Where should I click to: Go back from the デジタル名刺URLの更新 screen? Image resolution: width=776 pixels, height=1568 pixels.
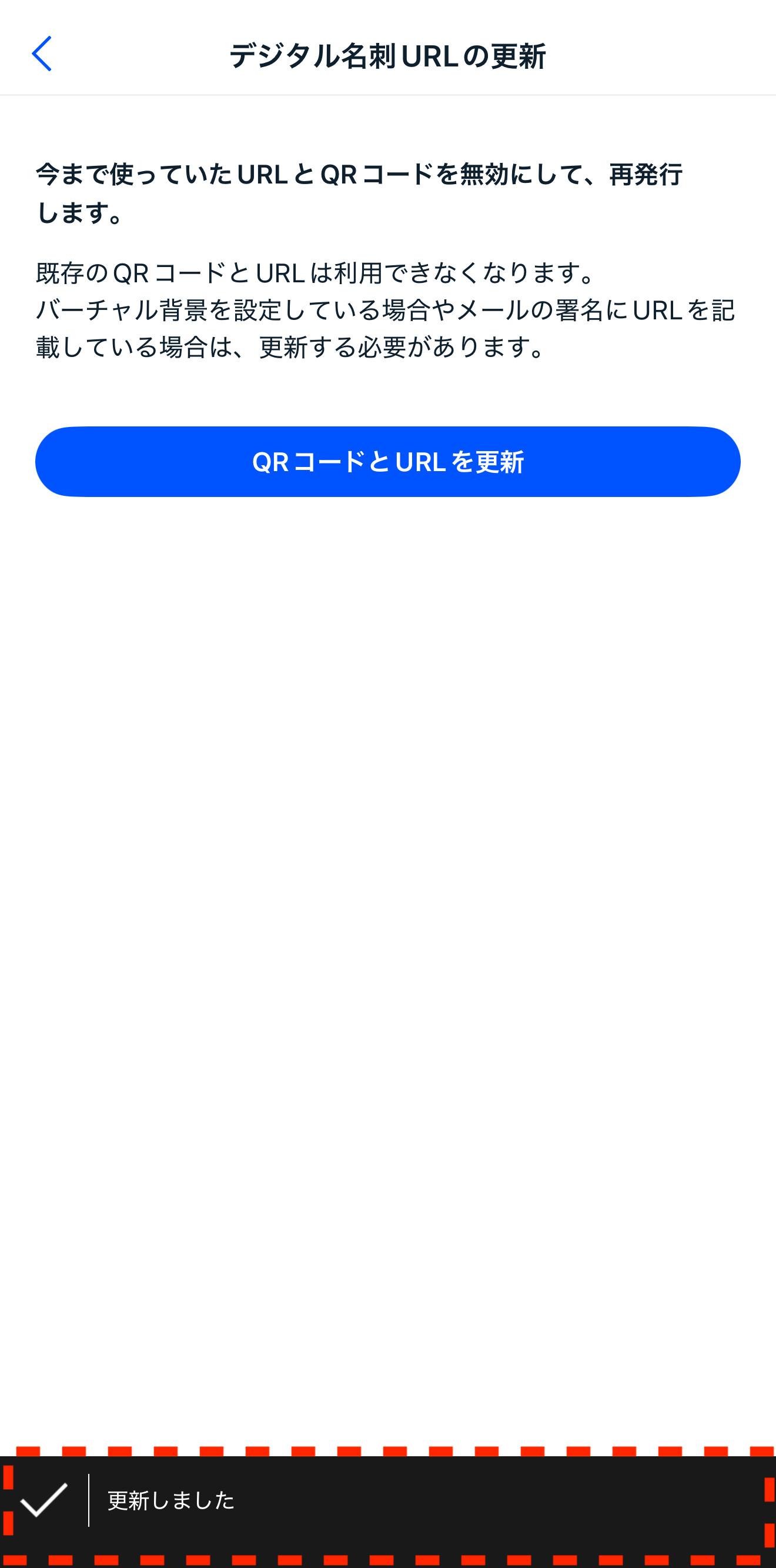(x=41, y=54)
